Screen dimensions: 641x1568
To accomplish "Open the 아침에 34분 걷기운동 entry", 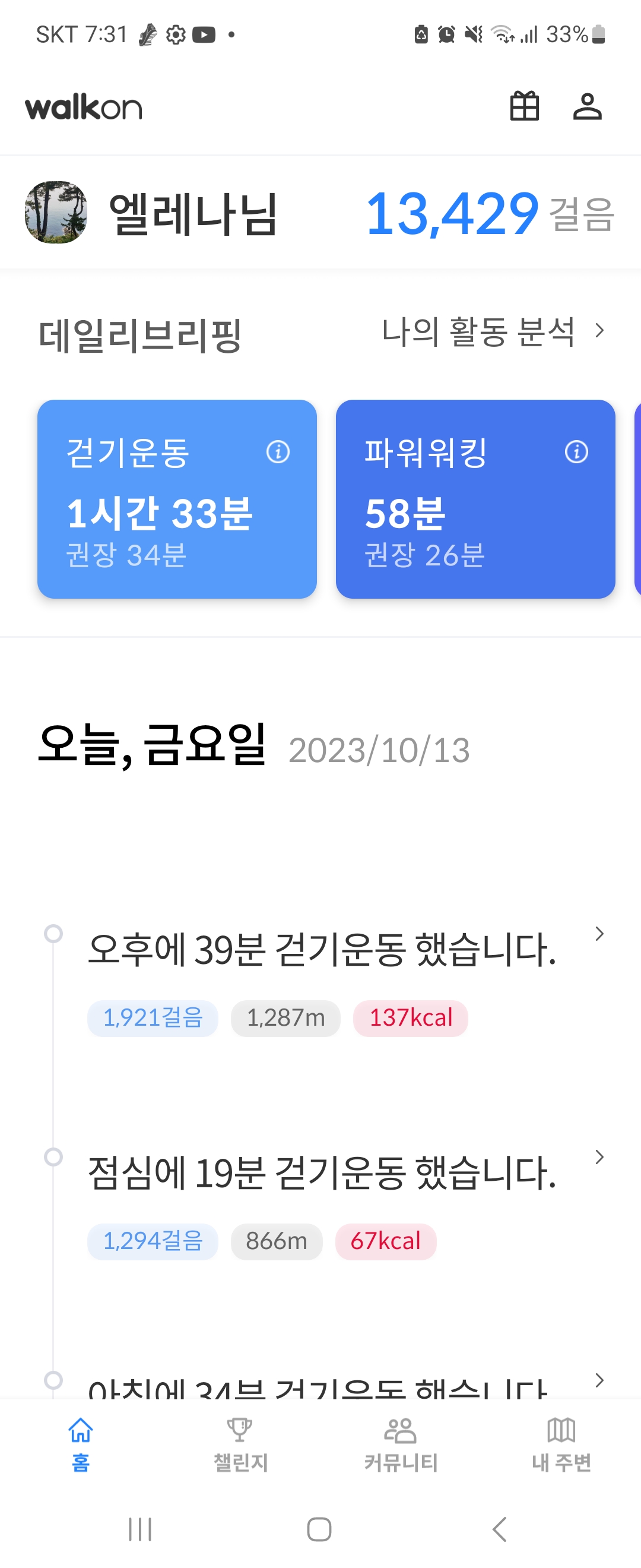I will 322,1387.
